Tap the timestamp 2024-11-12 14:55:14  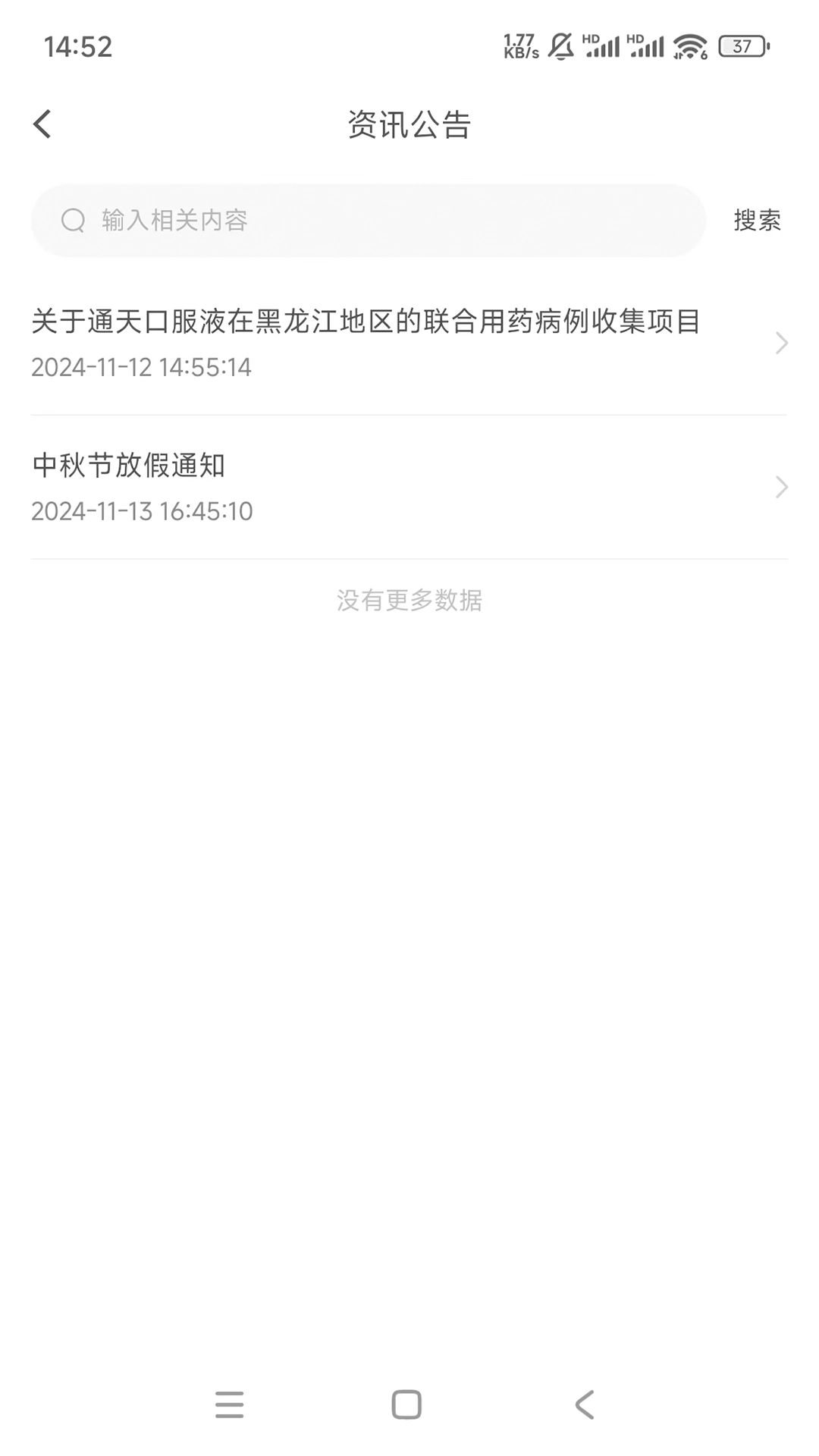coord(141,366)
